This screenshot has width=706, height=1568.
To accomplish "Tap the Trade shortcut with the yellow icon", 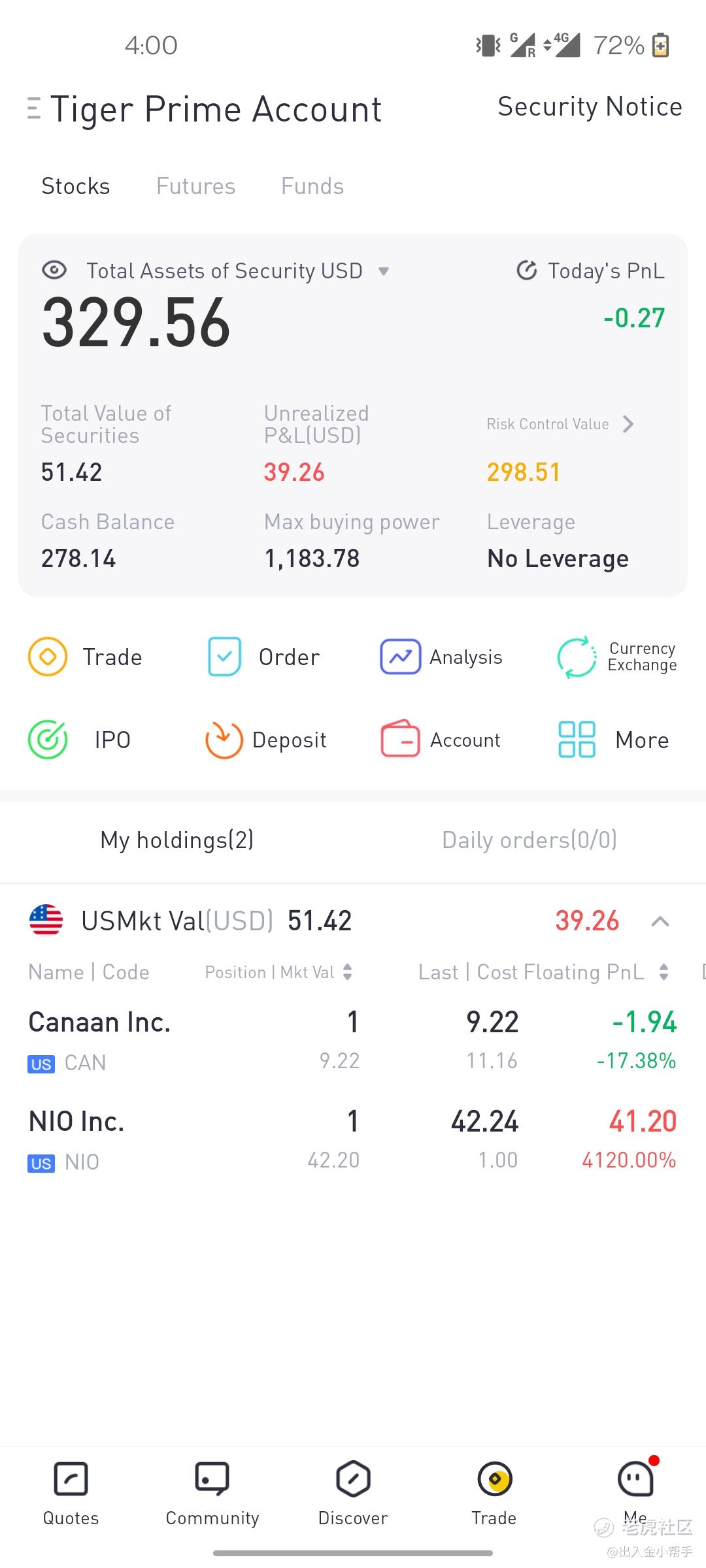I will [85, 657].
